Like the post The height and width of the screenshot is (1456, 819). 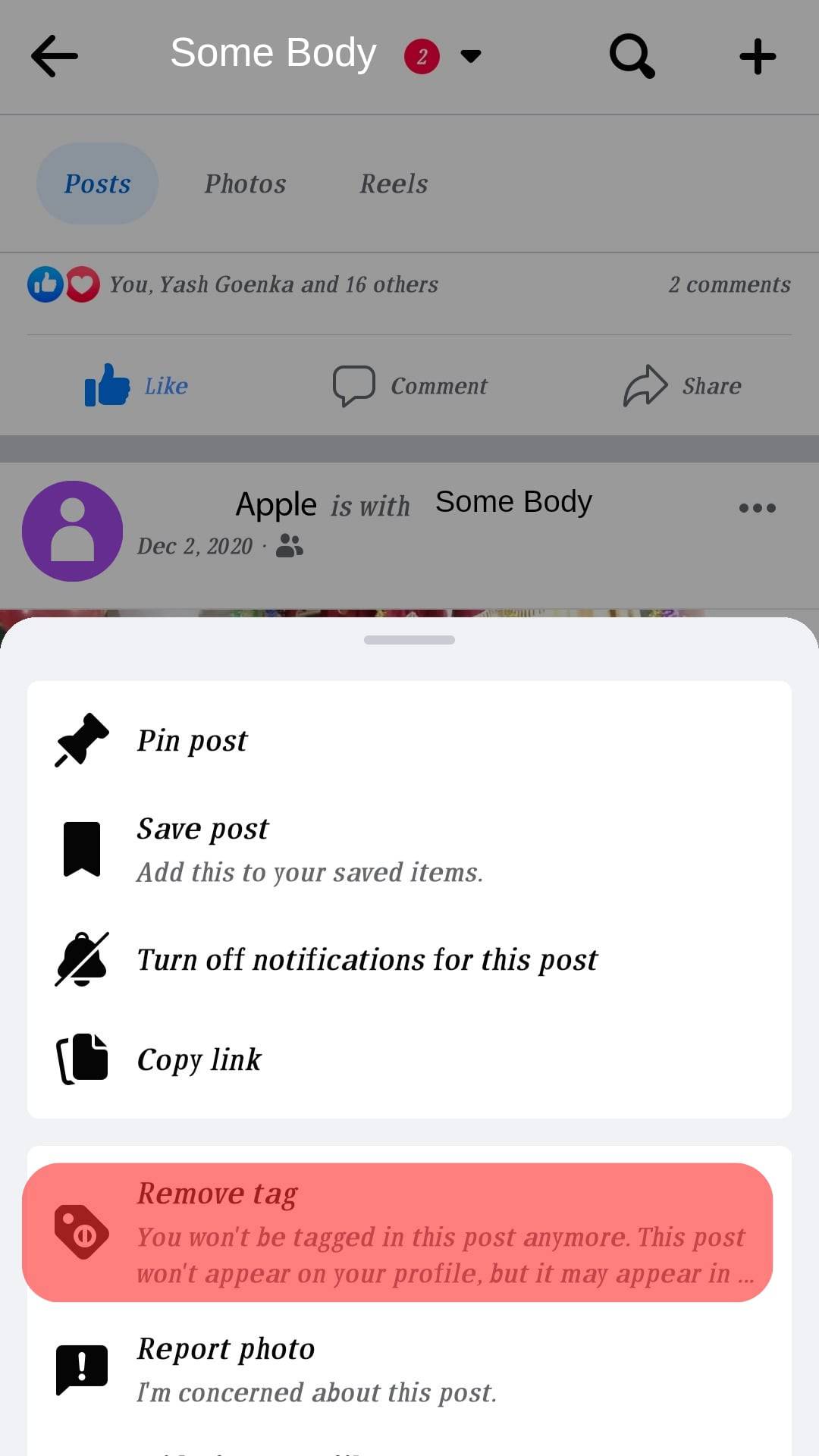point(136,385)
